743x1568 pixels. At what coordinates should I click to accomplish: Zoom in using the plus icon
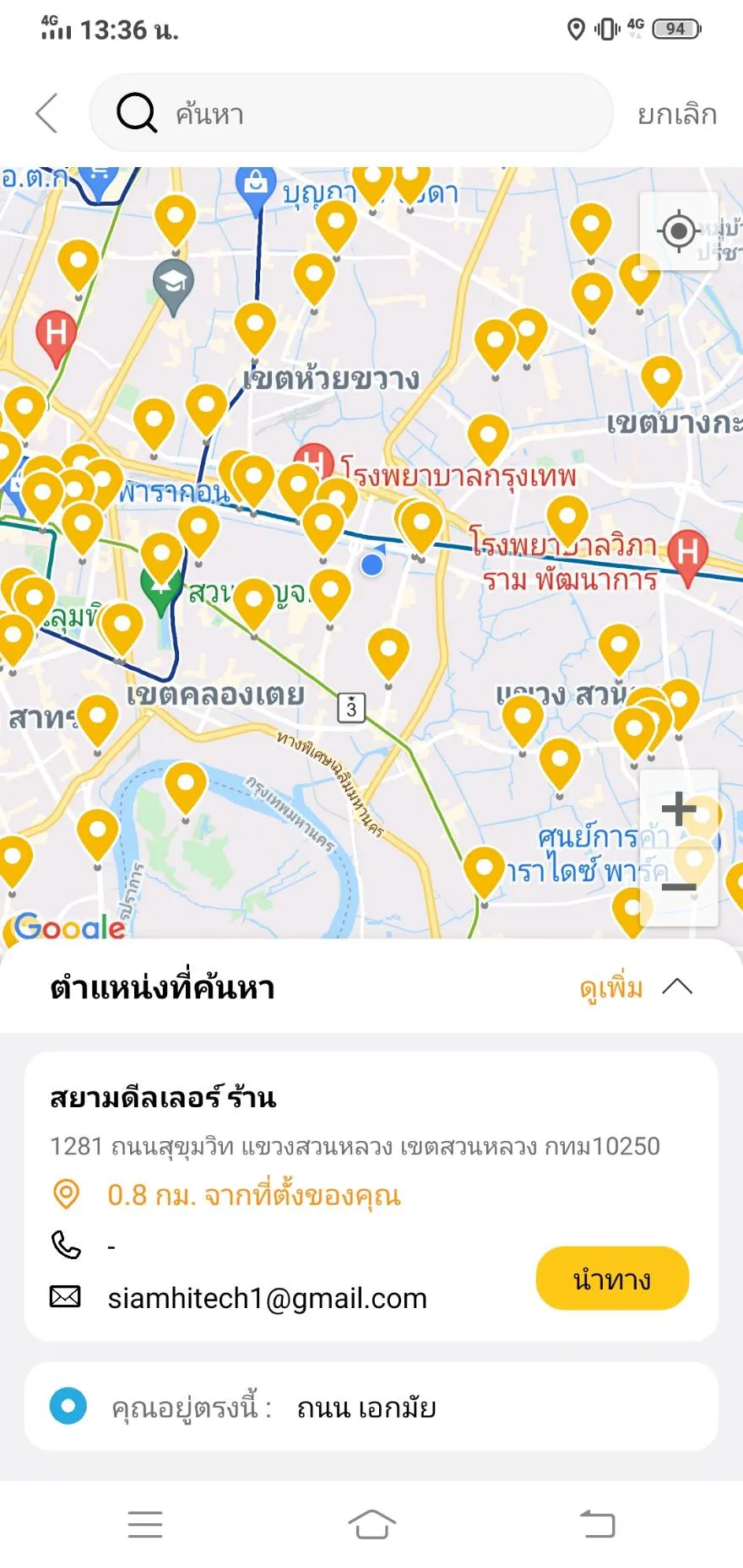coord(678,808)
